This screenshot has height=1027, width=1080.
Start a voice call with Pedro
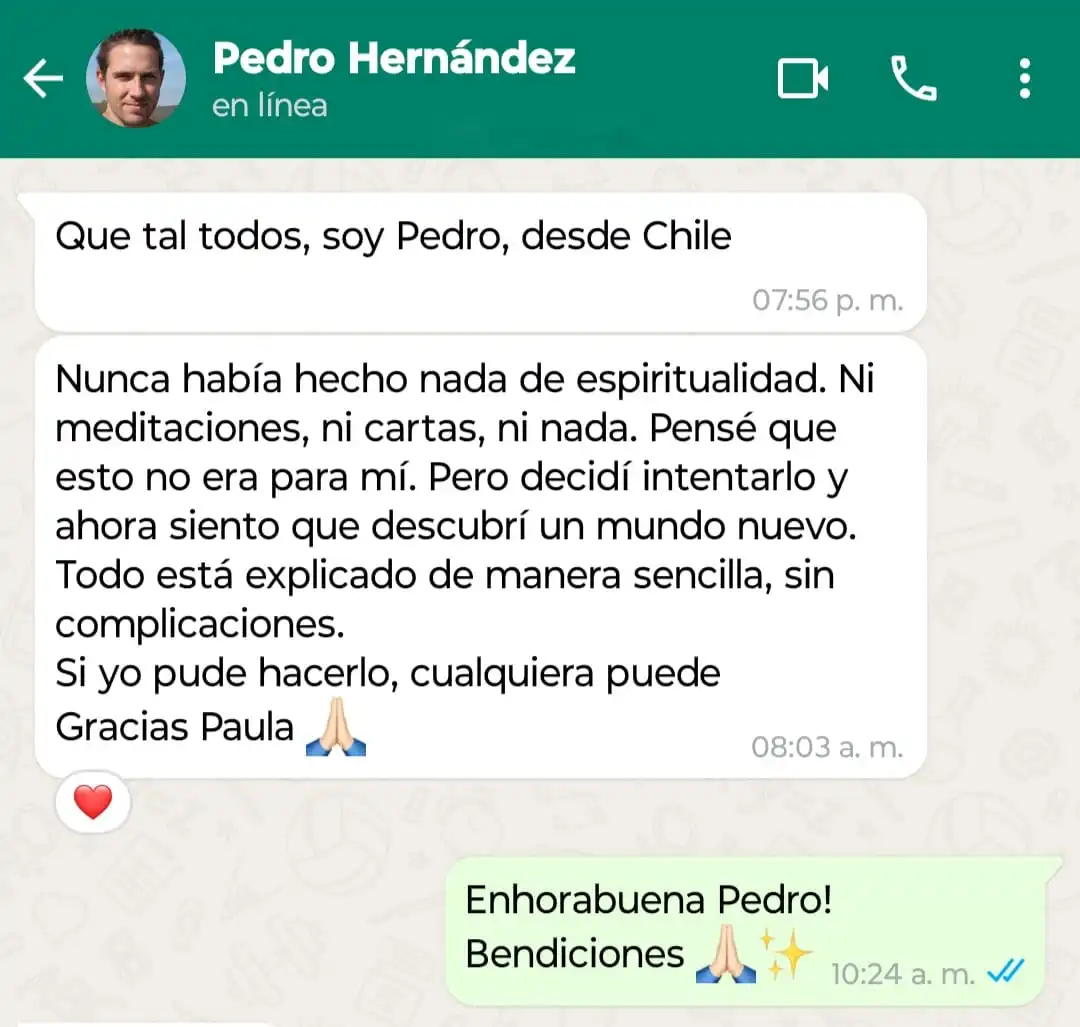point(913,79)
